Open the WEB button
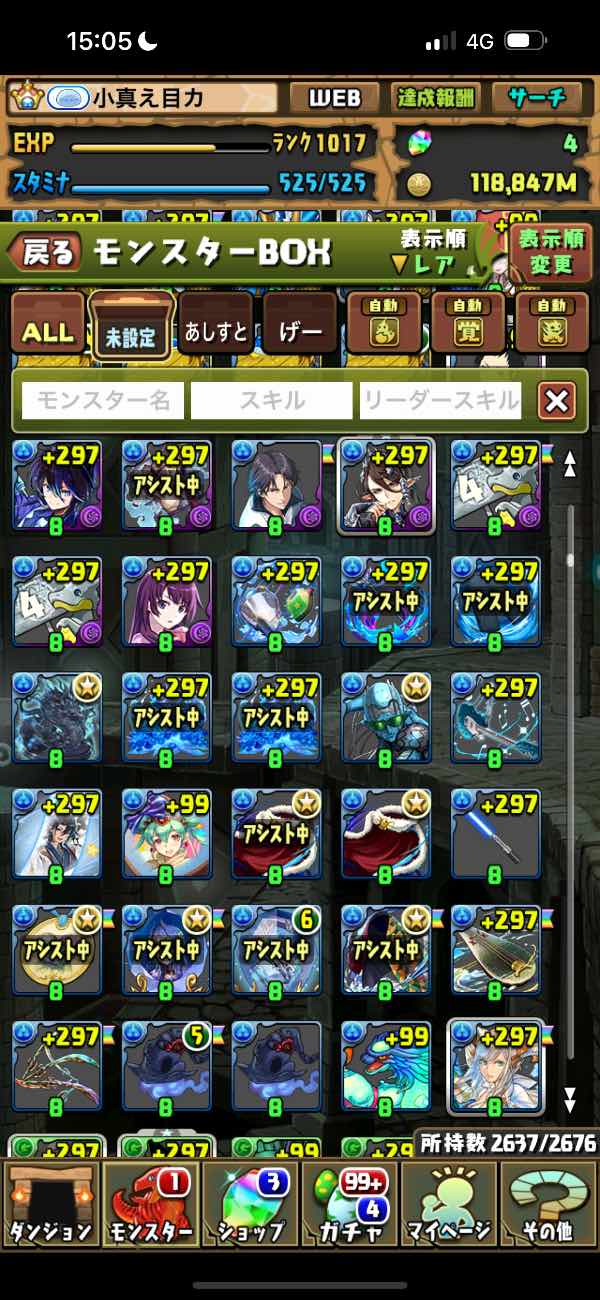The height and width of the screenshot is (1300, 600). coord(333,98)
